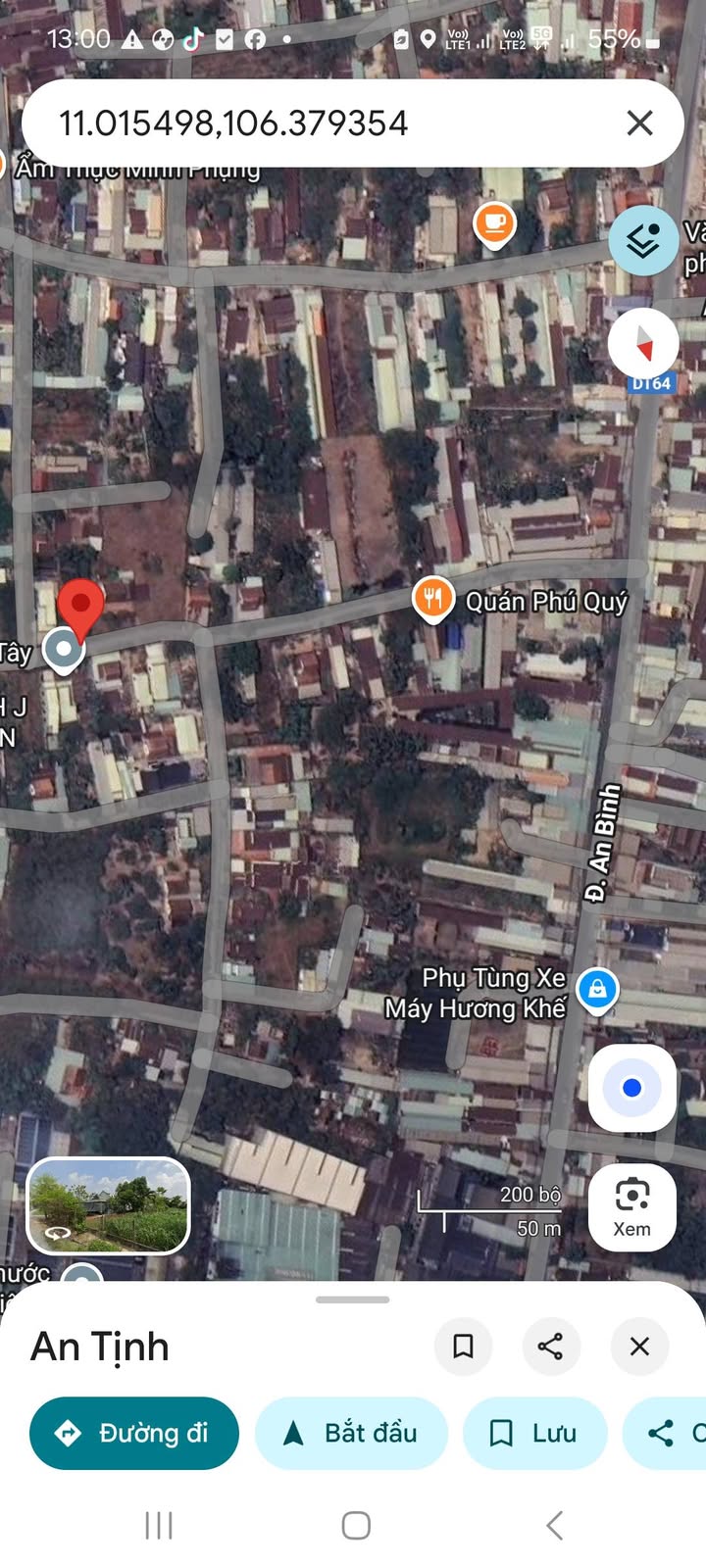Tap the coffee shop map marker
The height and width of the screenshot is (1568, 706).
coord(494,223)
